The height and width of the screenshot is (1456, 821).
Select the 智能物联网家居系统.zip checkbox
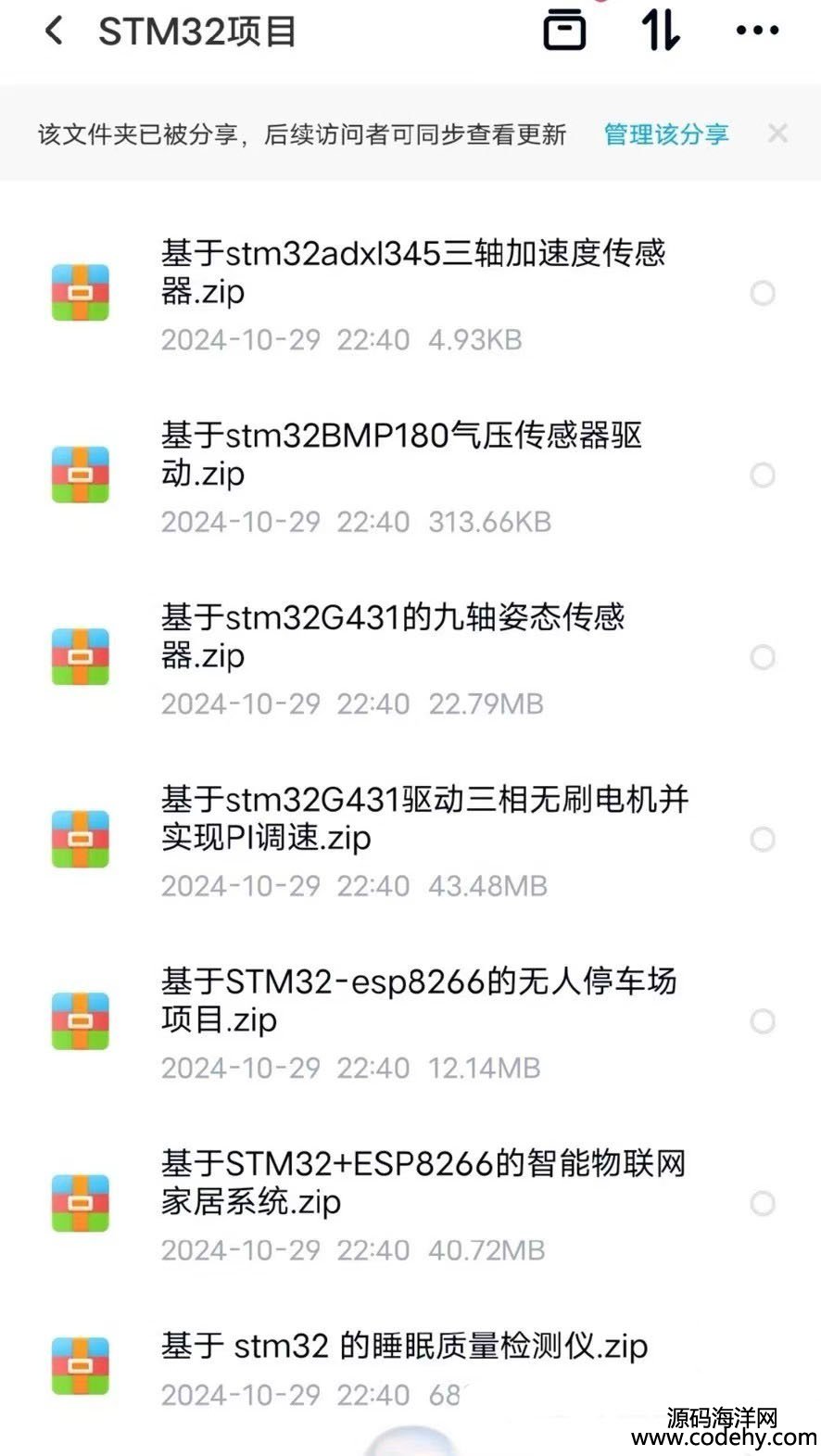pos(762,1204)
